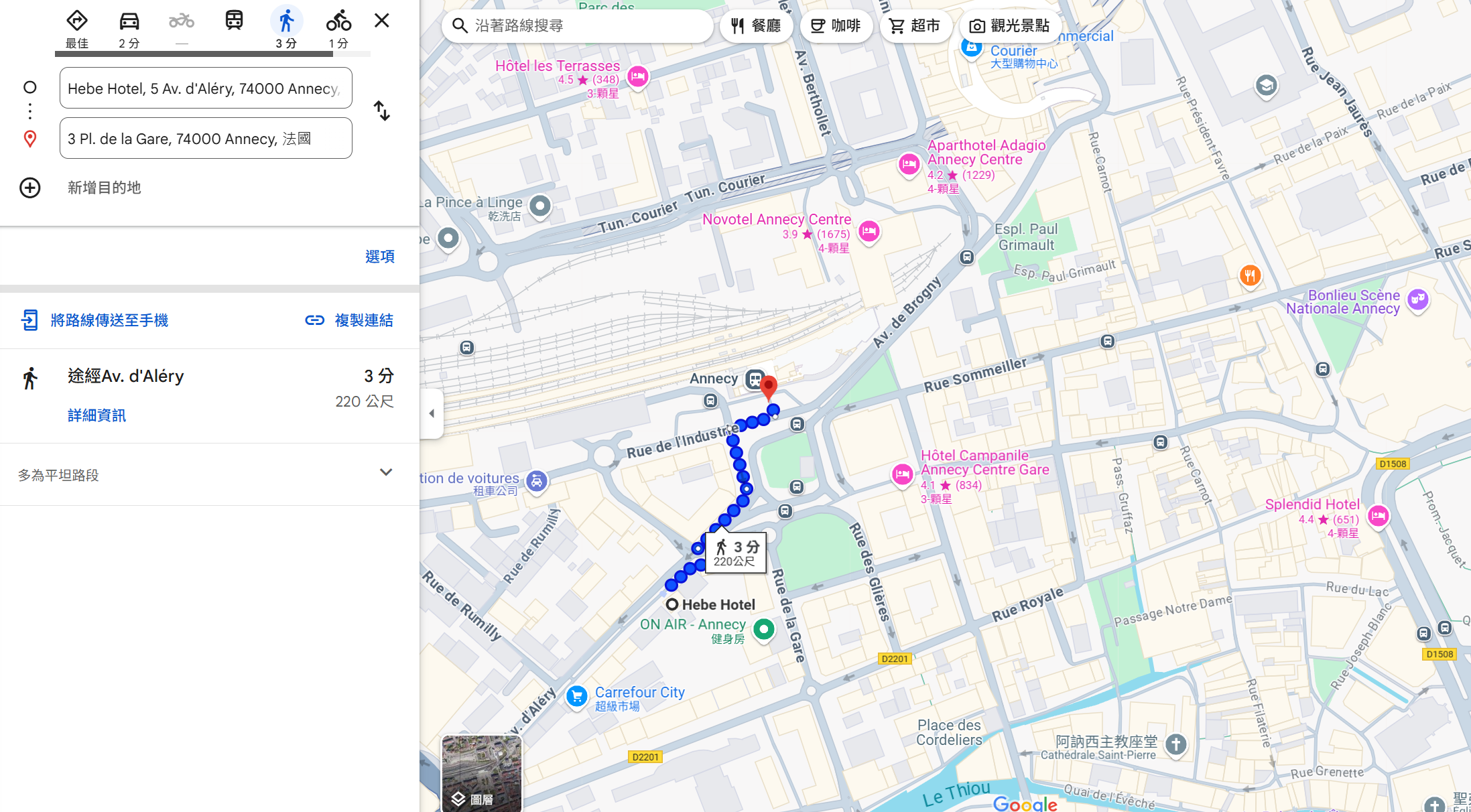Open 詳細資訊 for the Av. d'Aléry route

(97, 415)
